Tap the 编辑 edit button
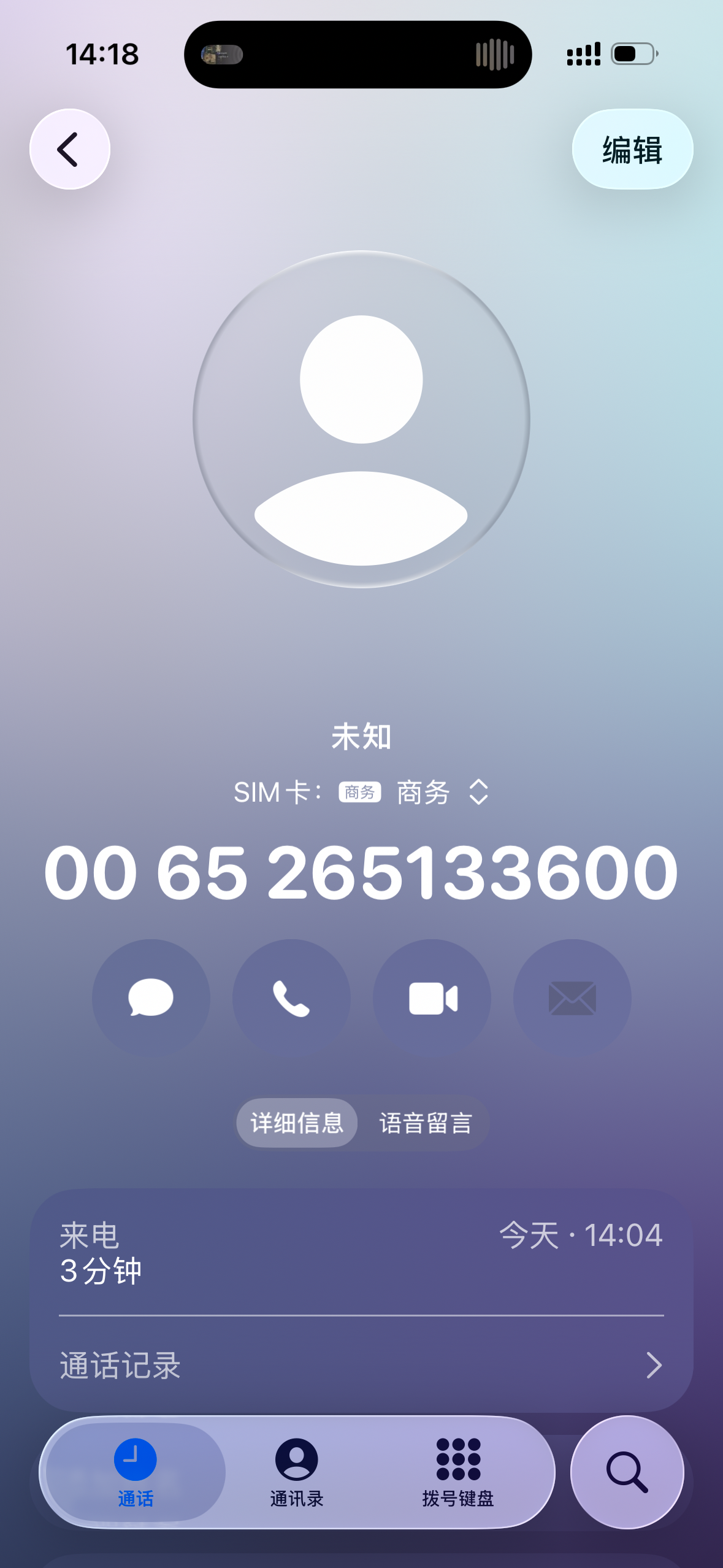 pyautogui.click(x=632, y=150)
